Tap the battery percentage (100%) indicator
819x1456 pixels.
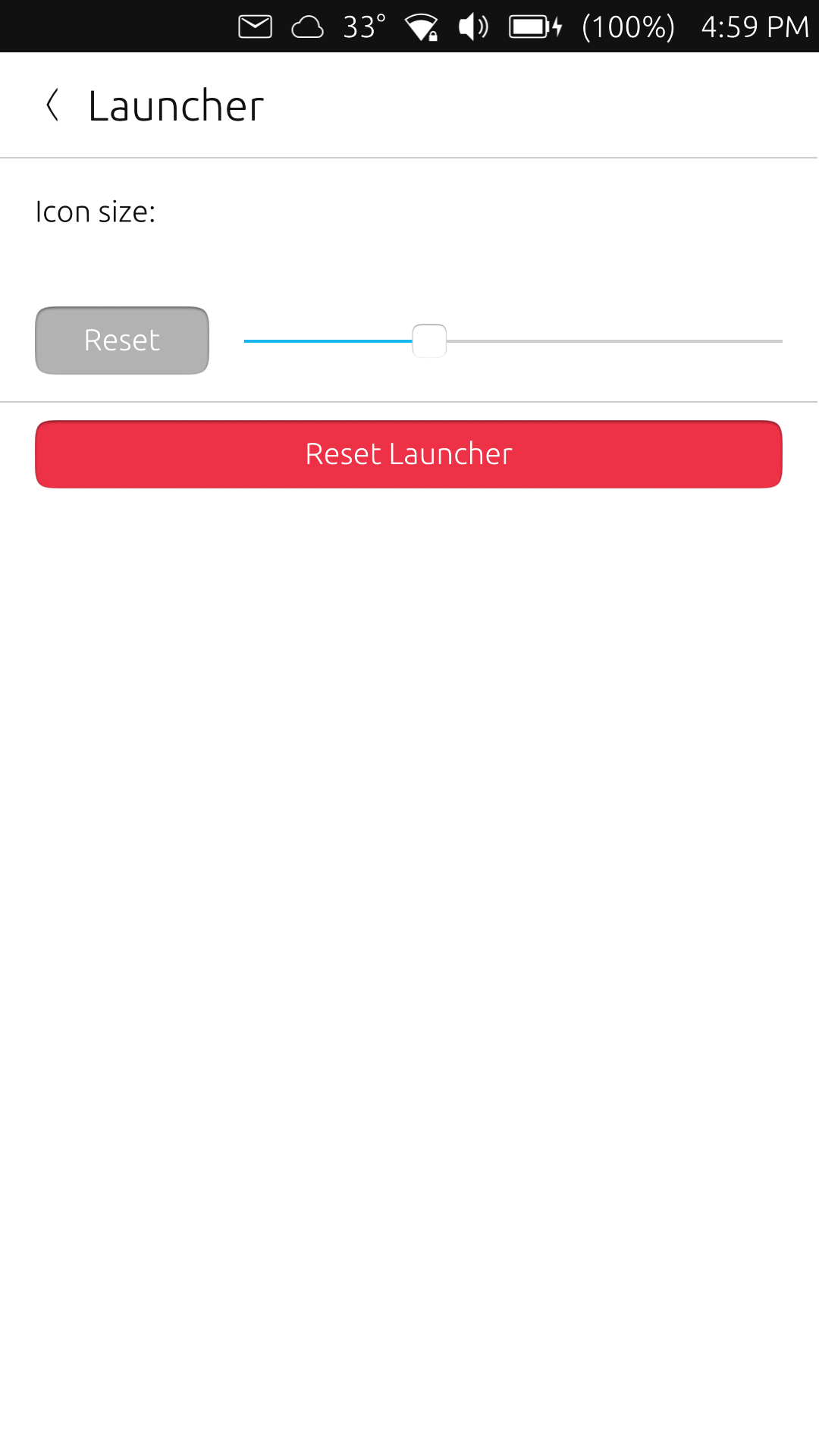628,26
